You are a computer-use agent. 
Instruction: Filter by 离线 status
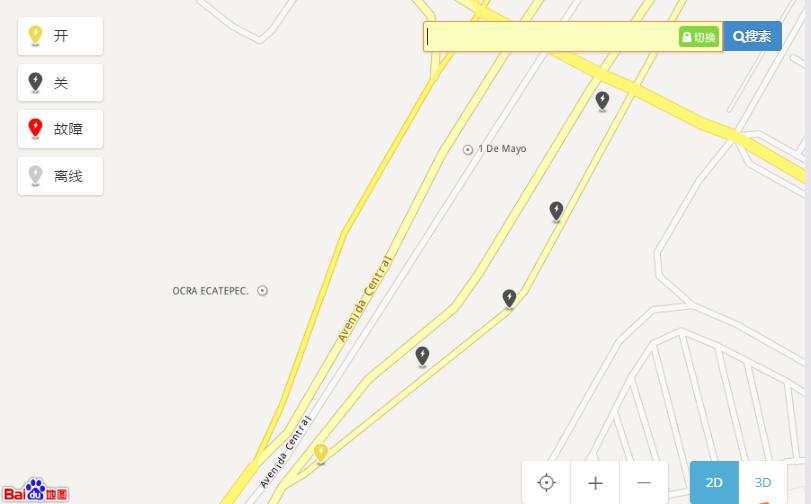click(60, 176)
